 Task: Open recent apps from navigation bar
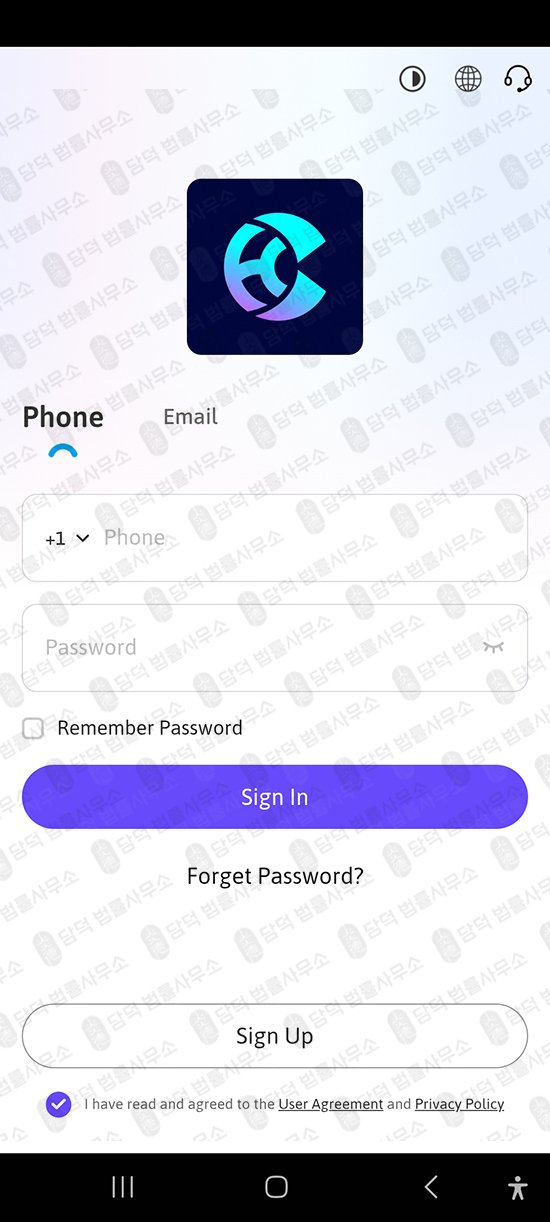(123, 1187)
